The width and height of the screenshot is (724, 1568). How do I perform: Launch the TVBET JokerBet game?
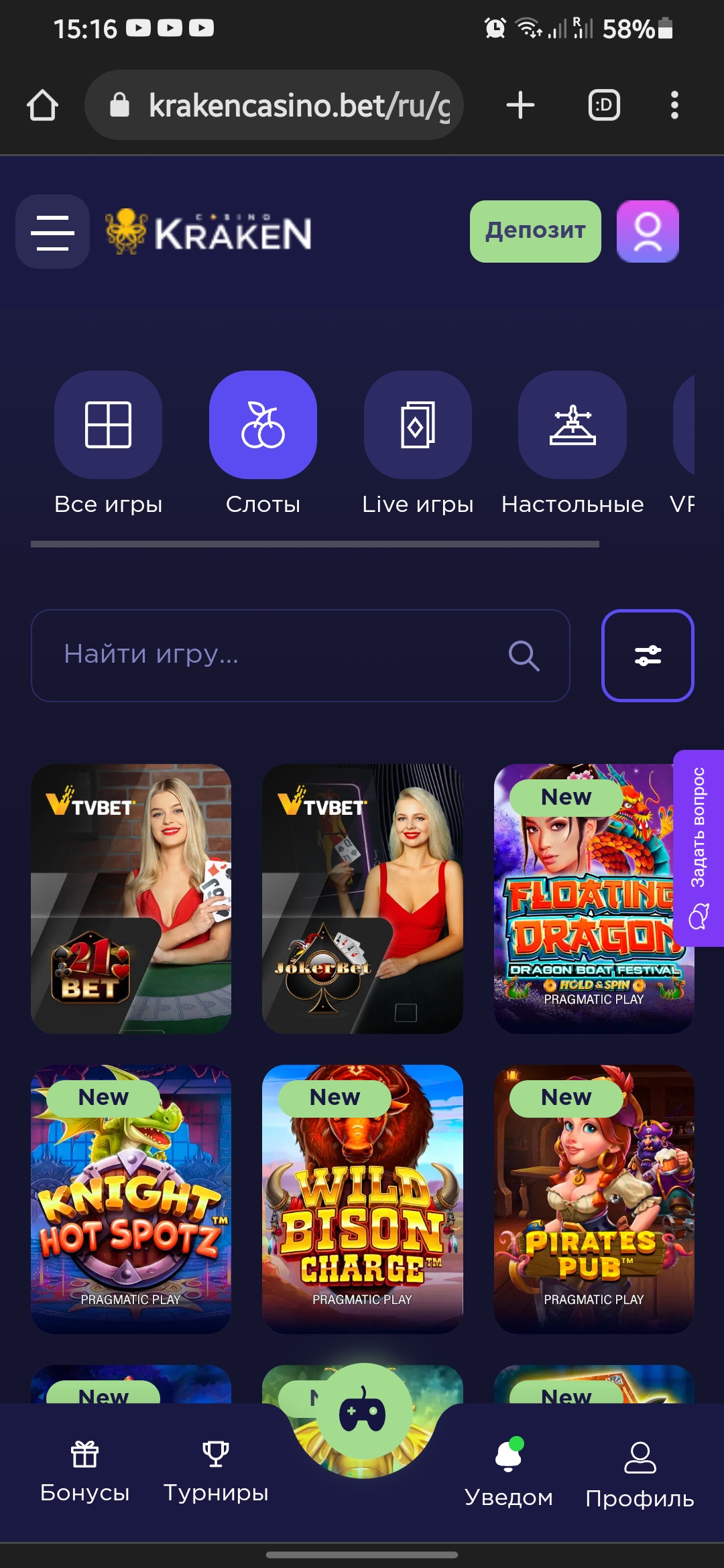[x=362, y=899]
